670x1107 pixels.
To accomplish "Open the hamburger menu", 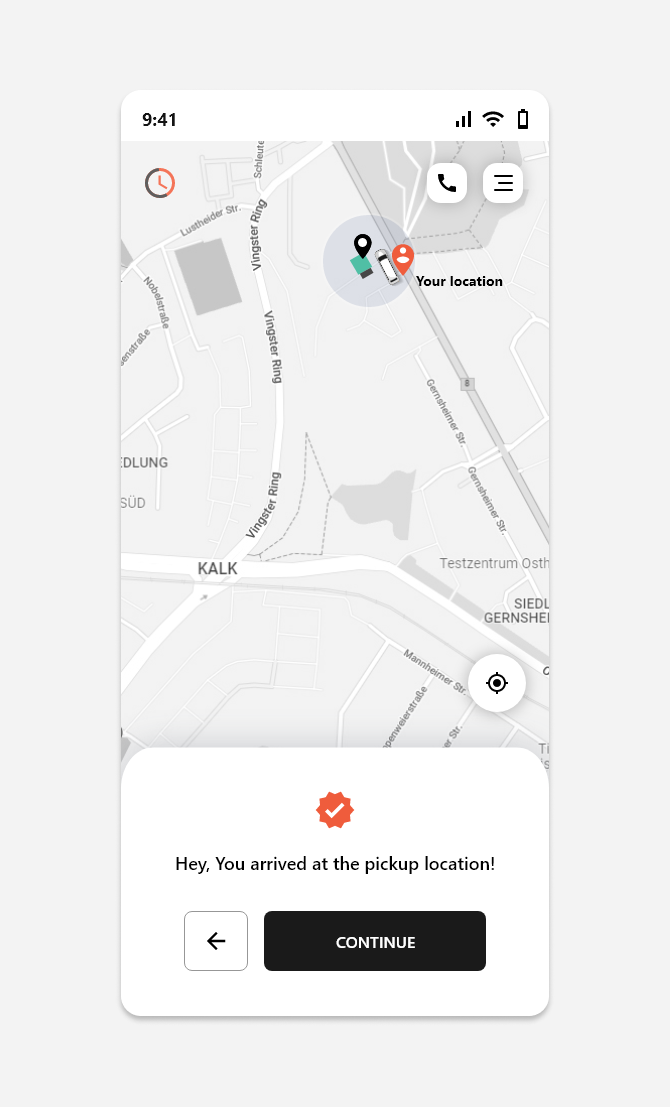I will (x=503, y=183).
